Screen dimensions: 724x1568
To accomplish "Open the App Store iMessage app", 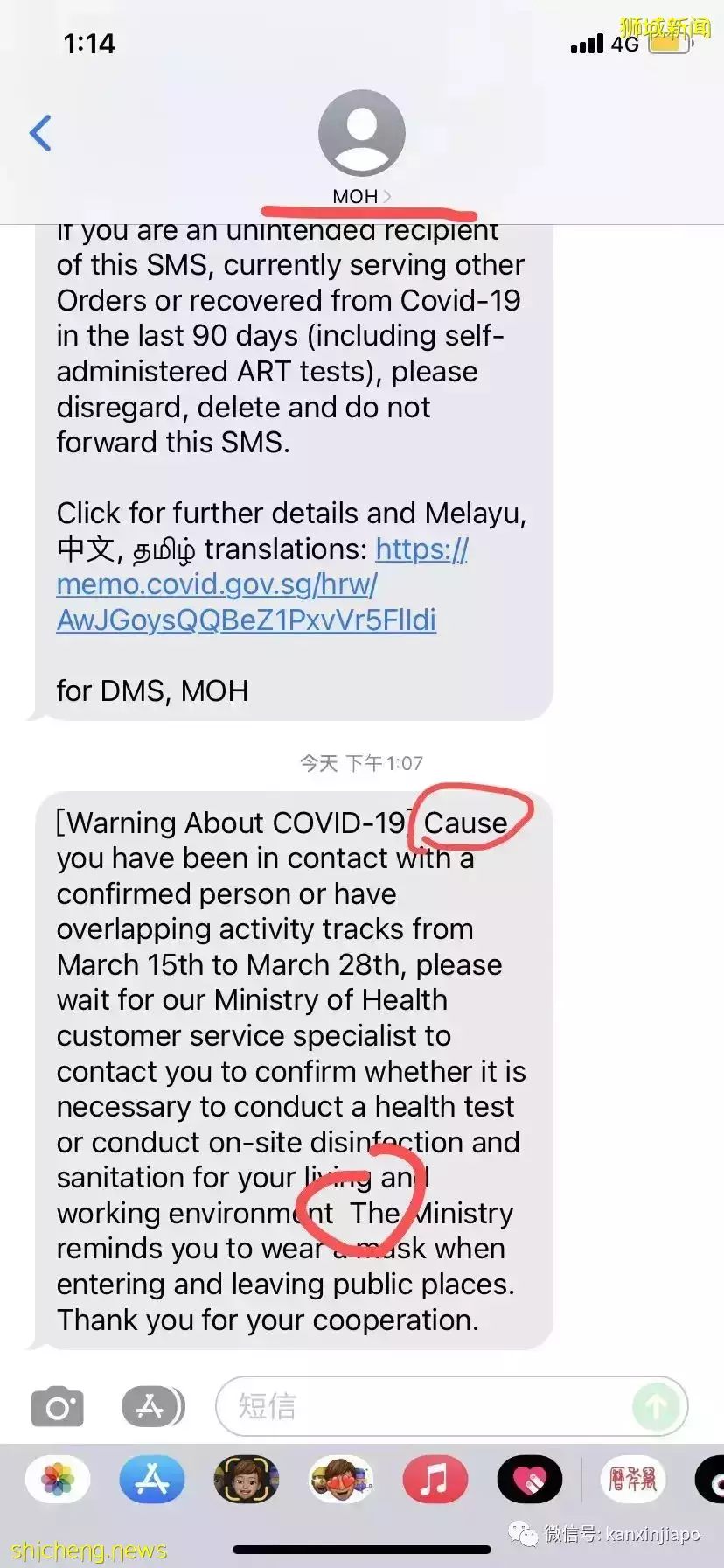I will click(x=152, y=1480).
